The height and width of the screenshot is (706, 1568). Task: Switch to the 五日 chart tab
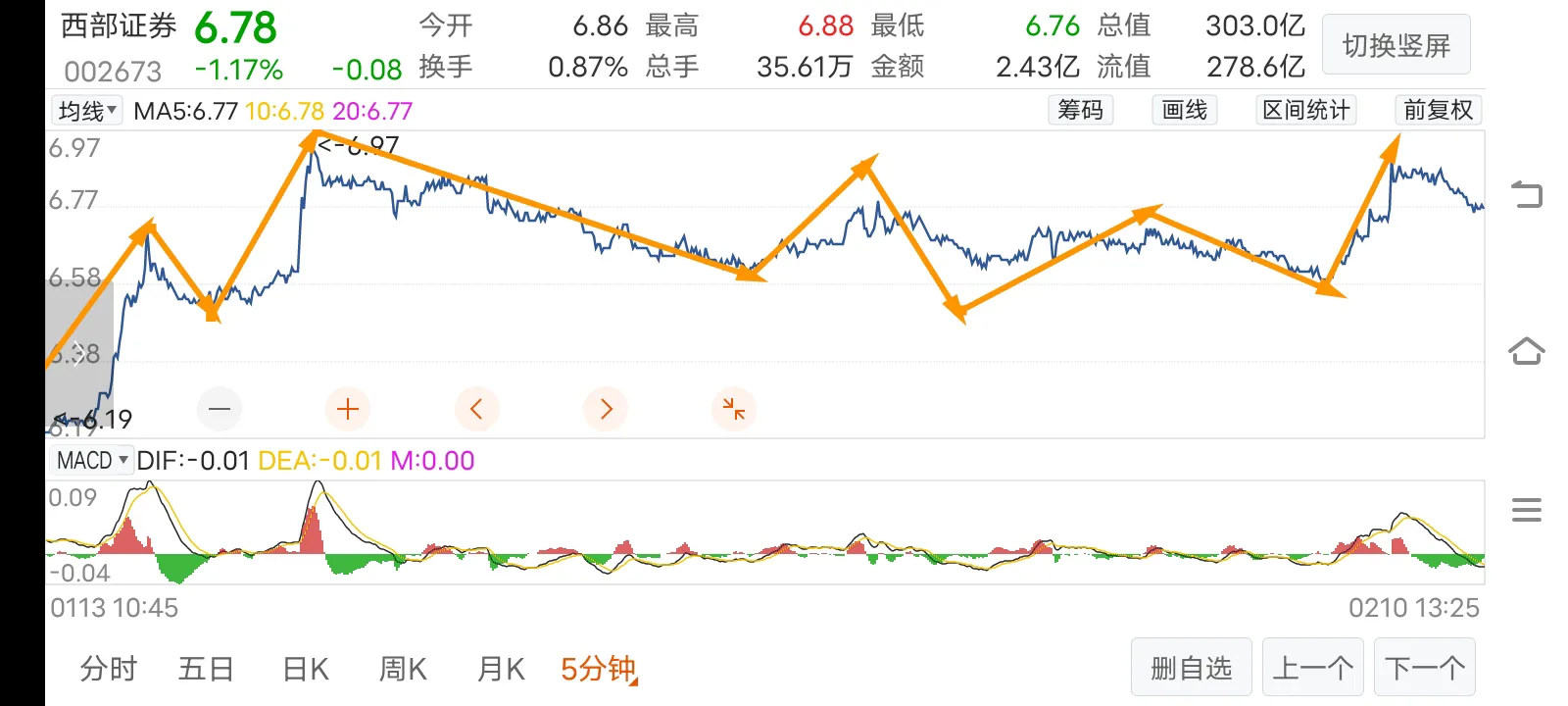tap(206, 669)
